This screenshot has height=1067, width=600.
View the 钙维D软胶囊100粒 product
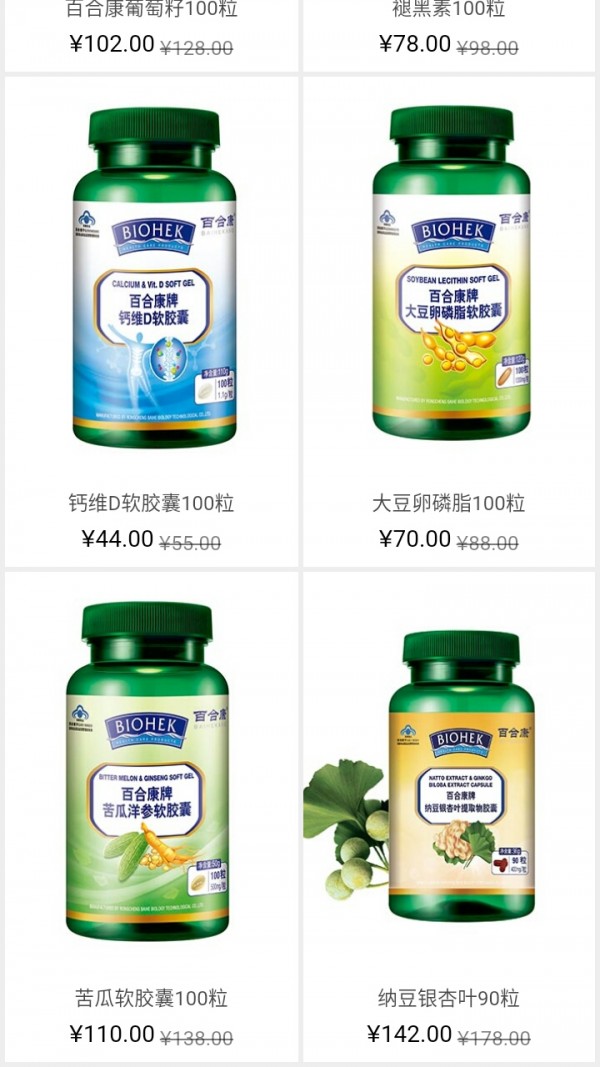tap(151, 322)
